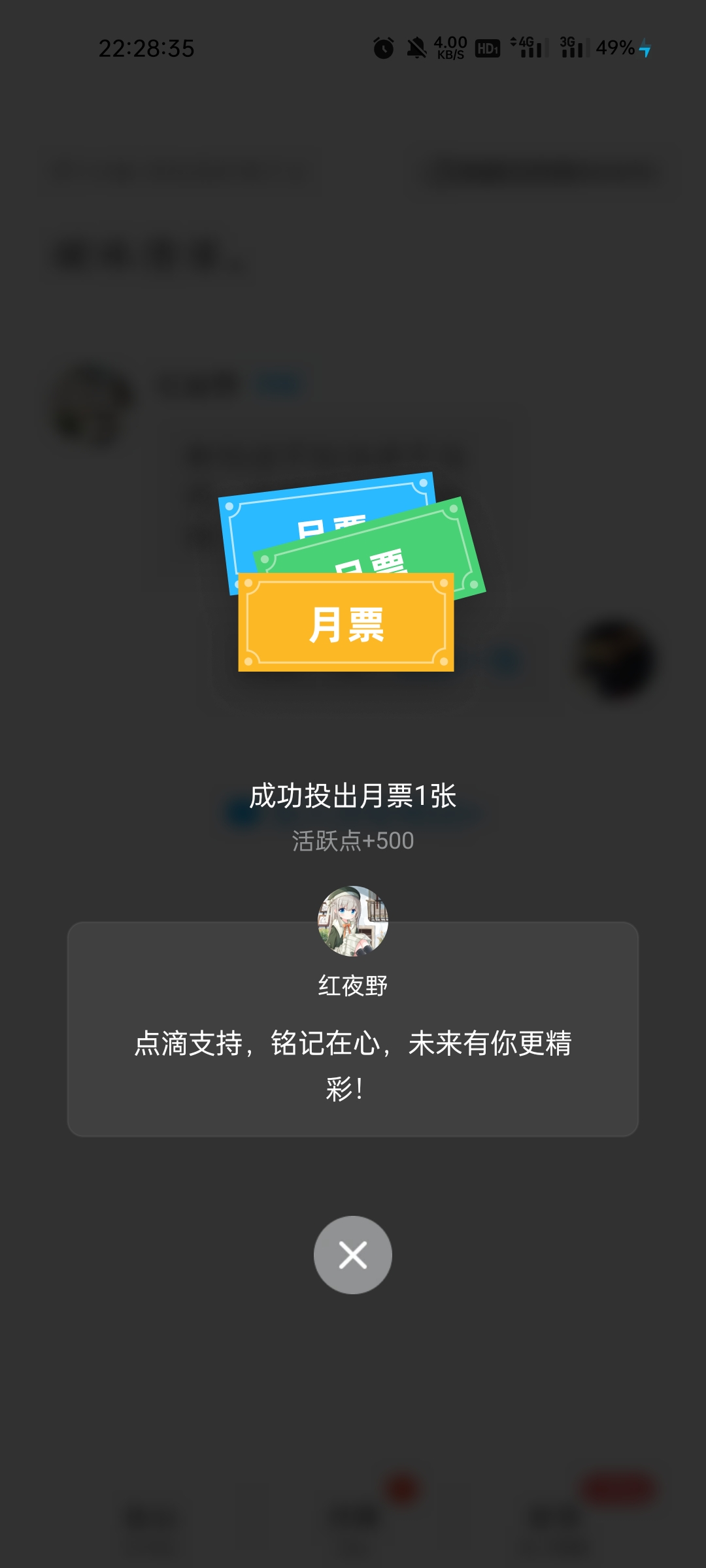The height and width of the screenshot is (1568, 706).
Task: Close the monthly ticket success popup
Action: [x=353, y=1255]
